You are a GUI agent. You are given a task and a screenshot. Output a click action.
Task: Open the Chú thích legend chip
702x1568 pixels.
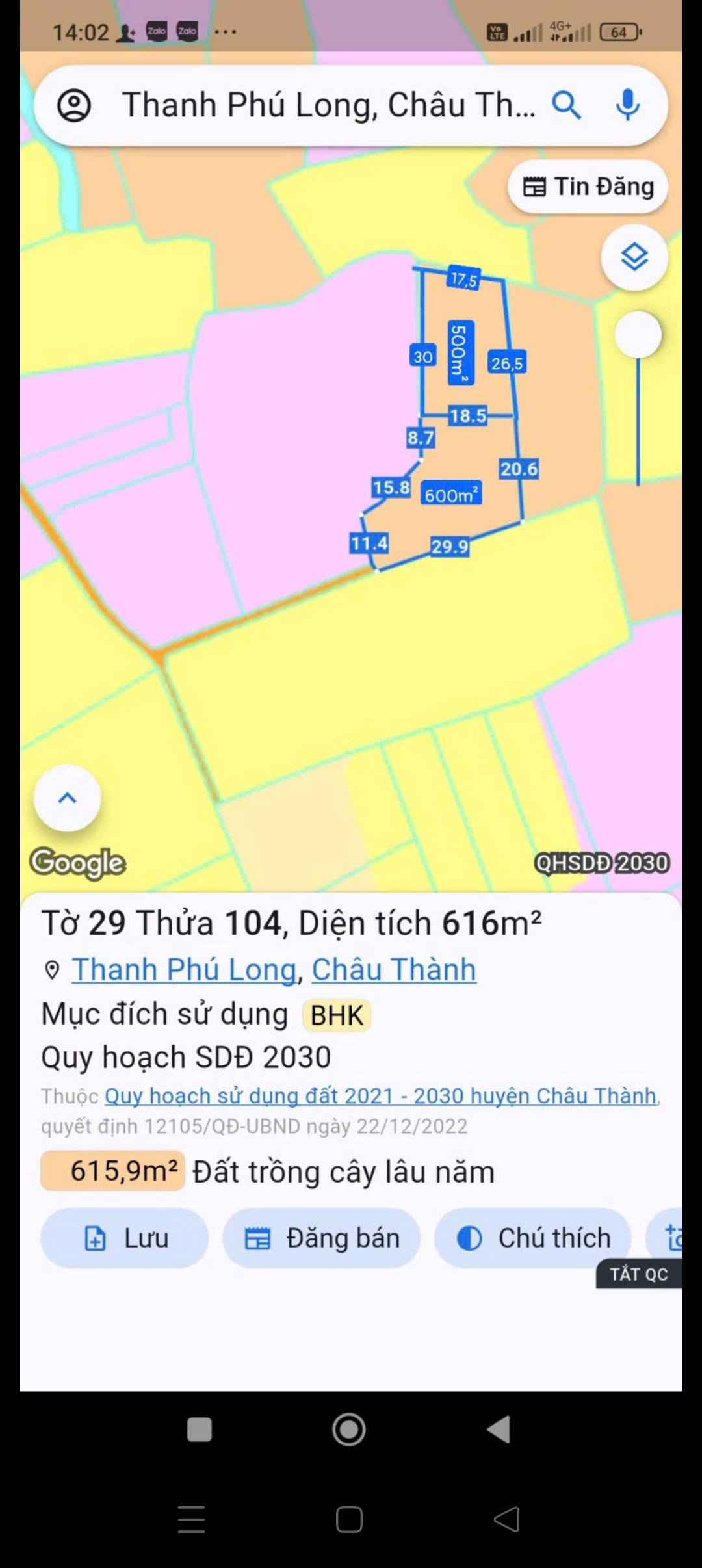(x=533, y=1238)
